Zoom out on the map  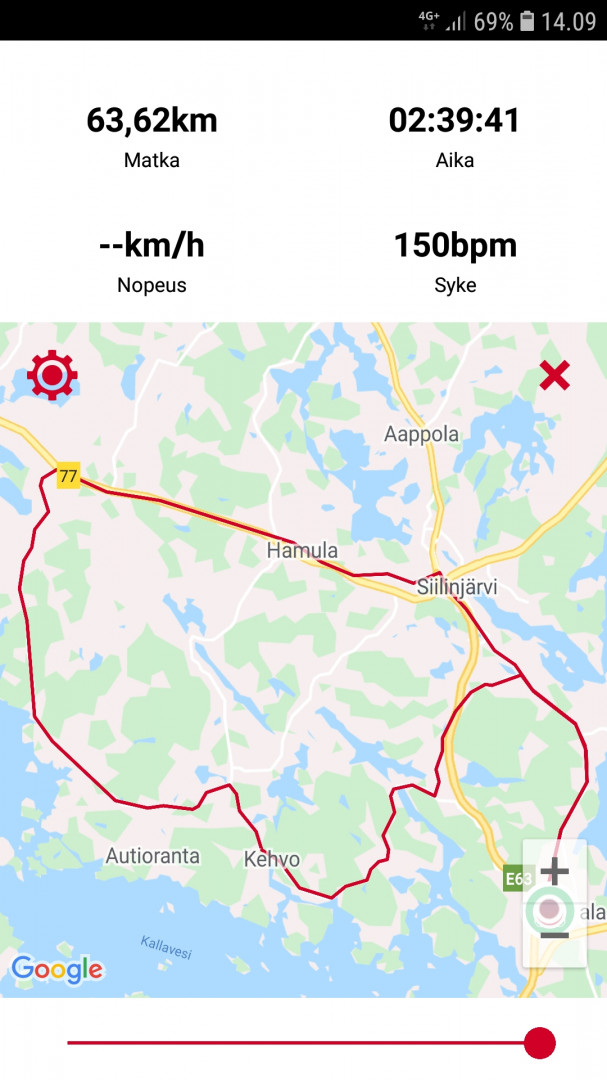point(554,937)
